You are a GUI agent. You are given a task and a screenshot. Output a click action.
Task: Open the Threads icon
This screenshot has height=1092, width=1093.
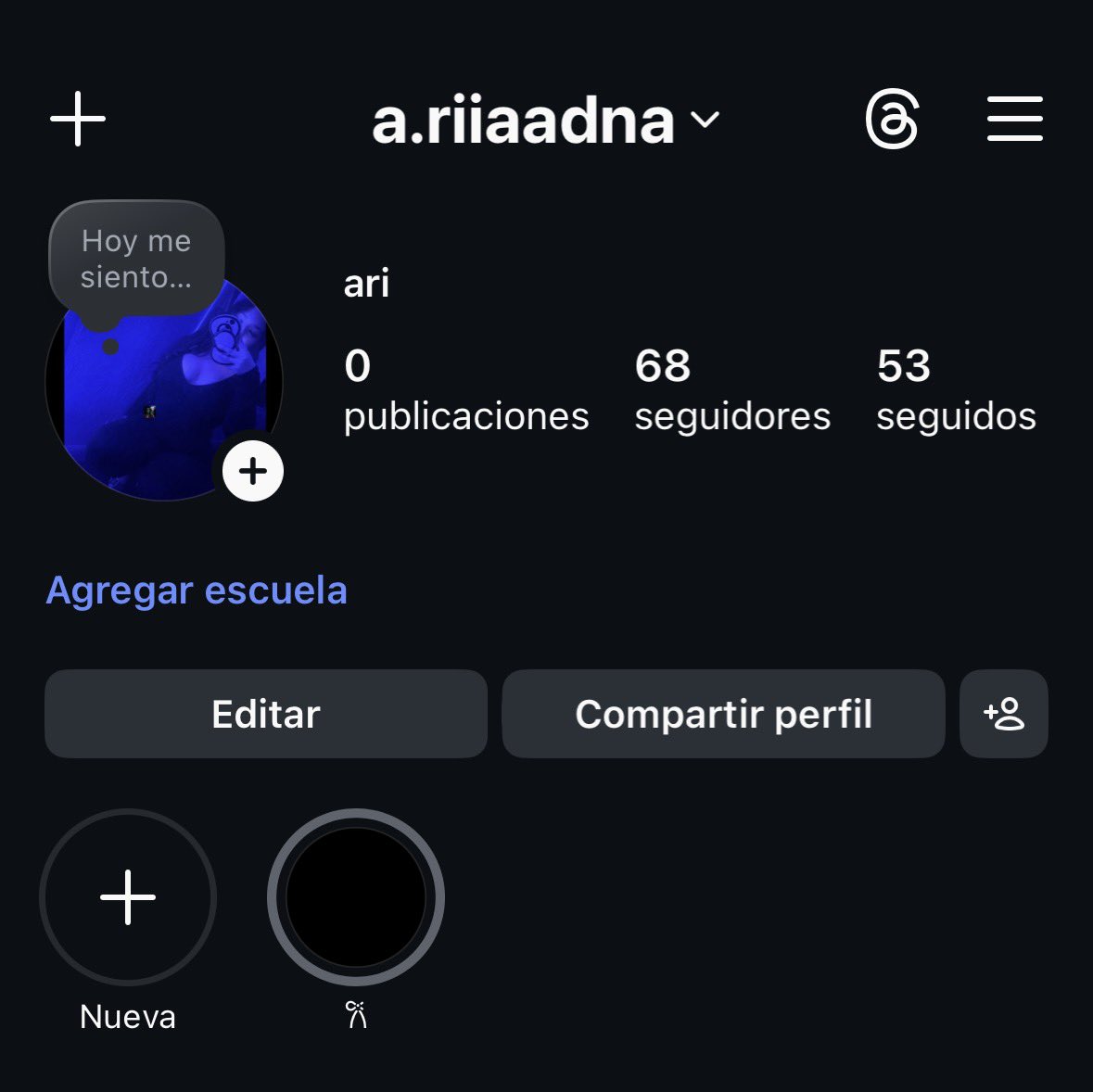click(892, 120)
